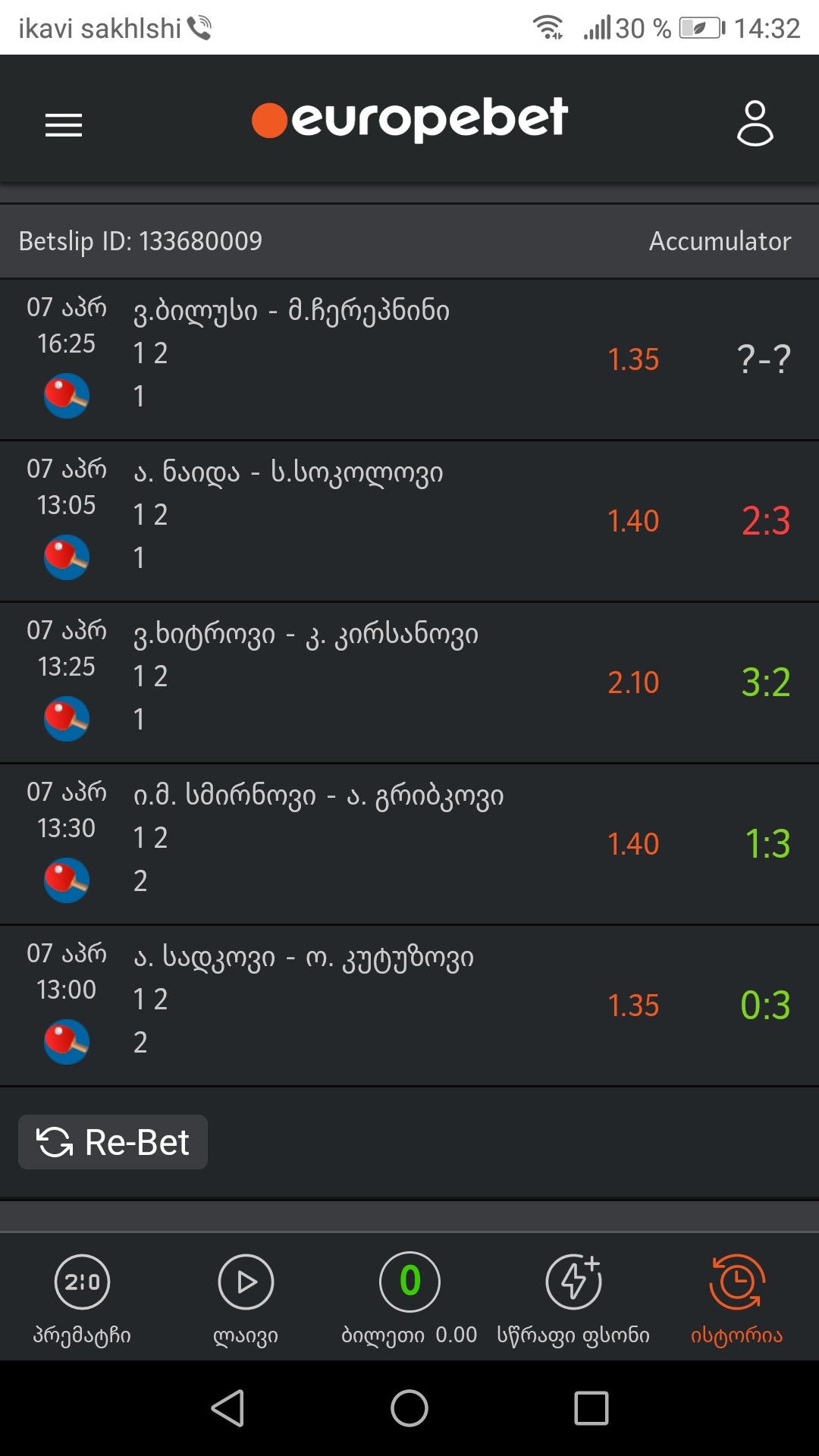Open the ისტორია history tab
The image size is (819, 1456).
coord(736,1298)
